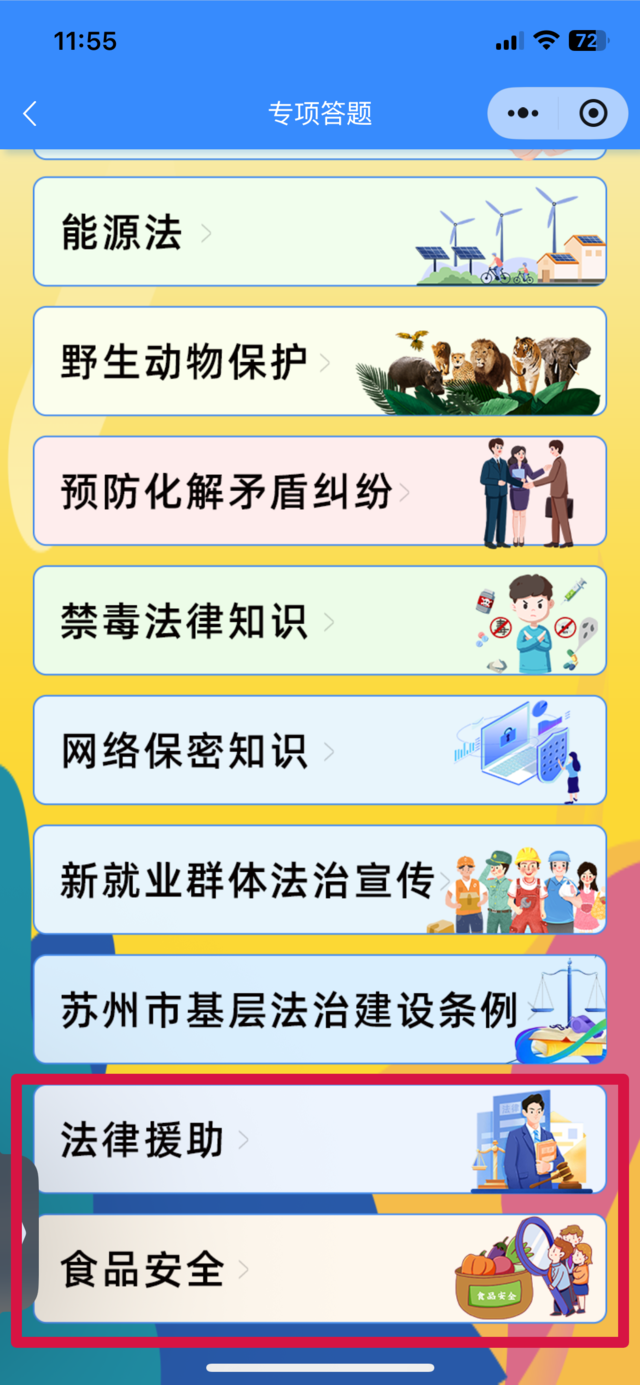Start the 禁毒法律知识 quiz
The height and width of the screenshot is (1385, 640).
(319, 621)
